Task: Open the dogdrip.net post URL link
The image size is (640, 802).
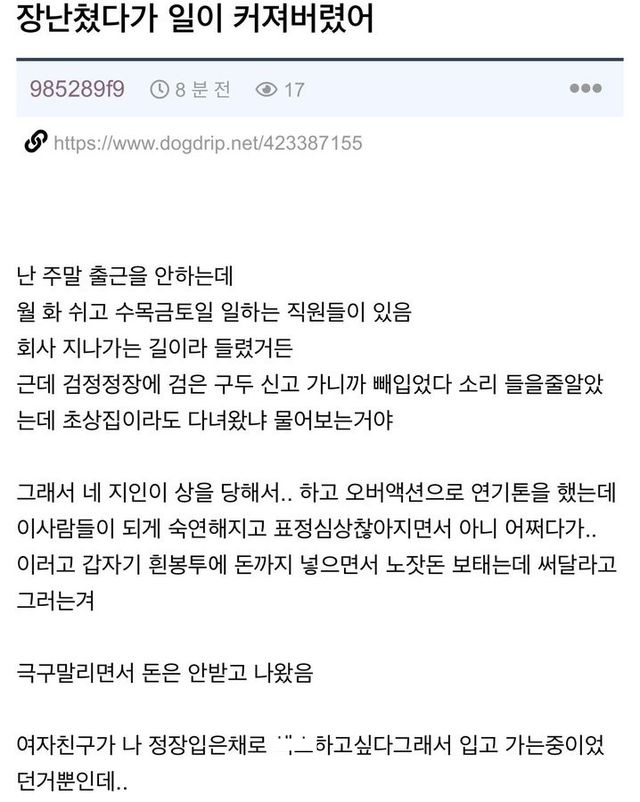Action: [x=206, y=143]
